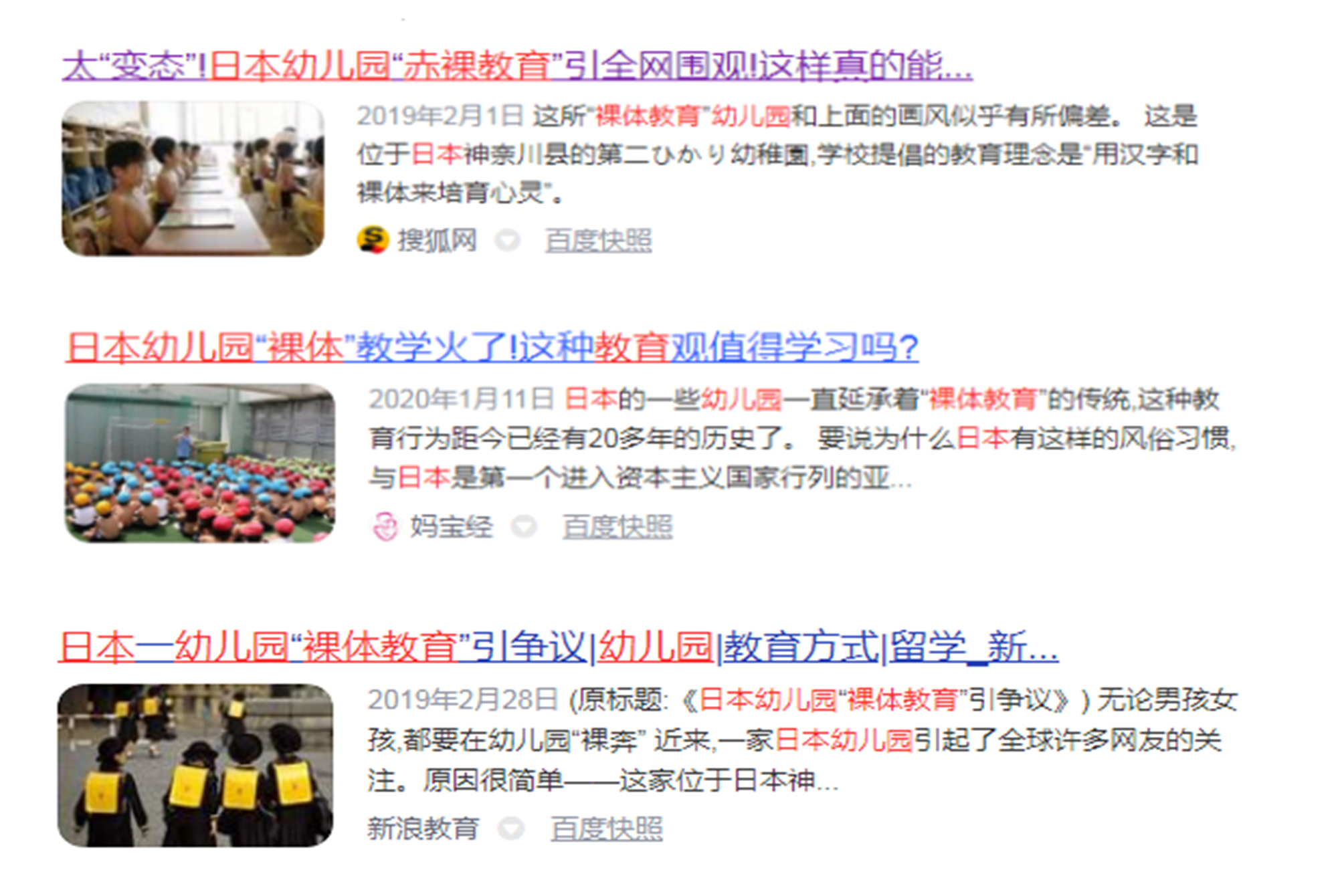Visit the 搜狐网 source link

(437, 241)
